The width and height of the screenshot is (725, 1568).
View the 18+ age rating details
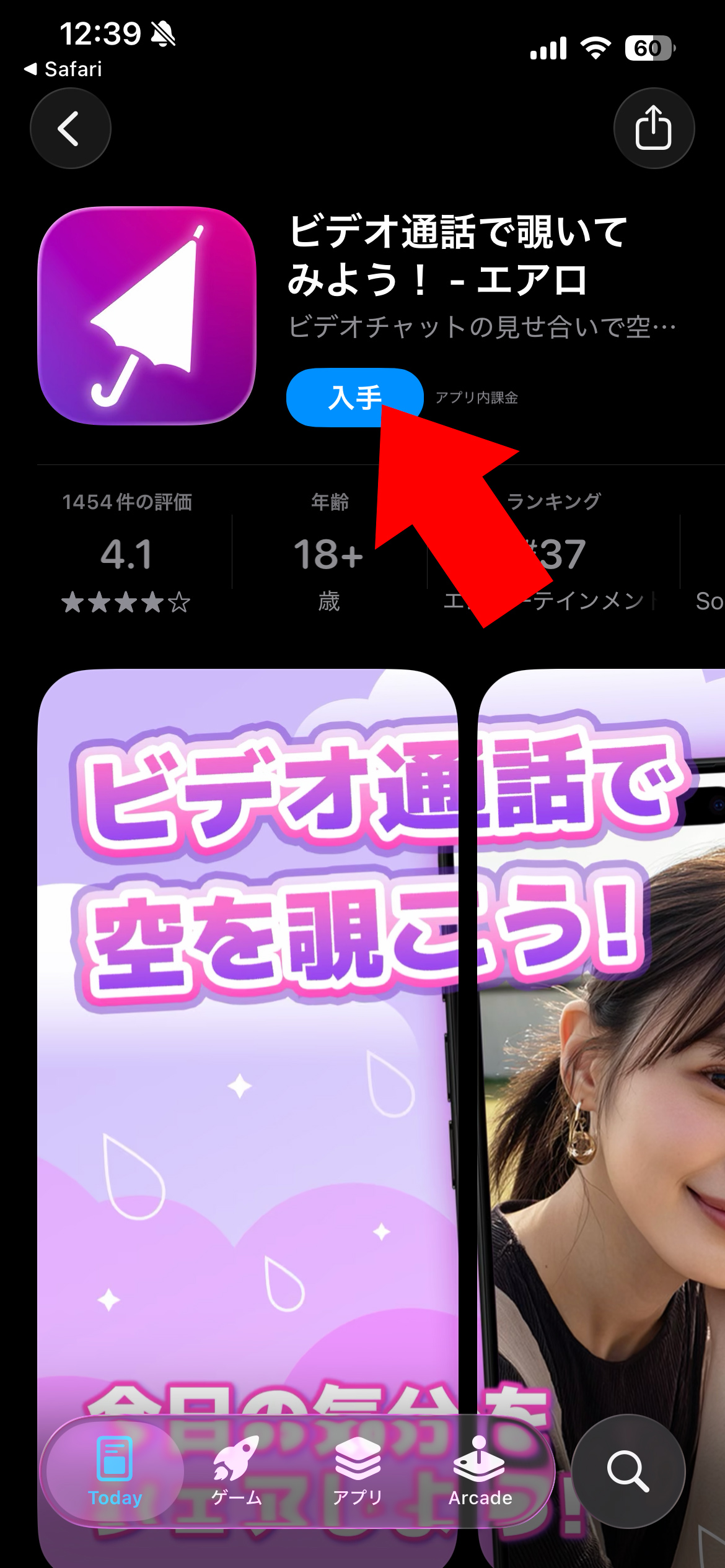click(x=329, y=551)
